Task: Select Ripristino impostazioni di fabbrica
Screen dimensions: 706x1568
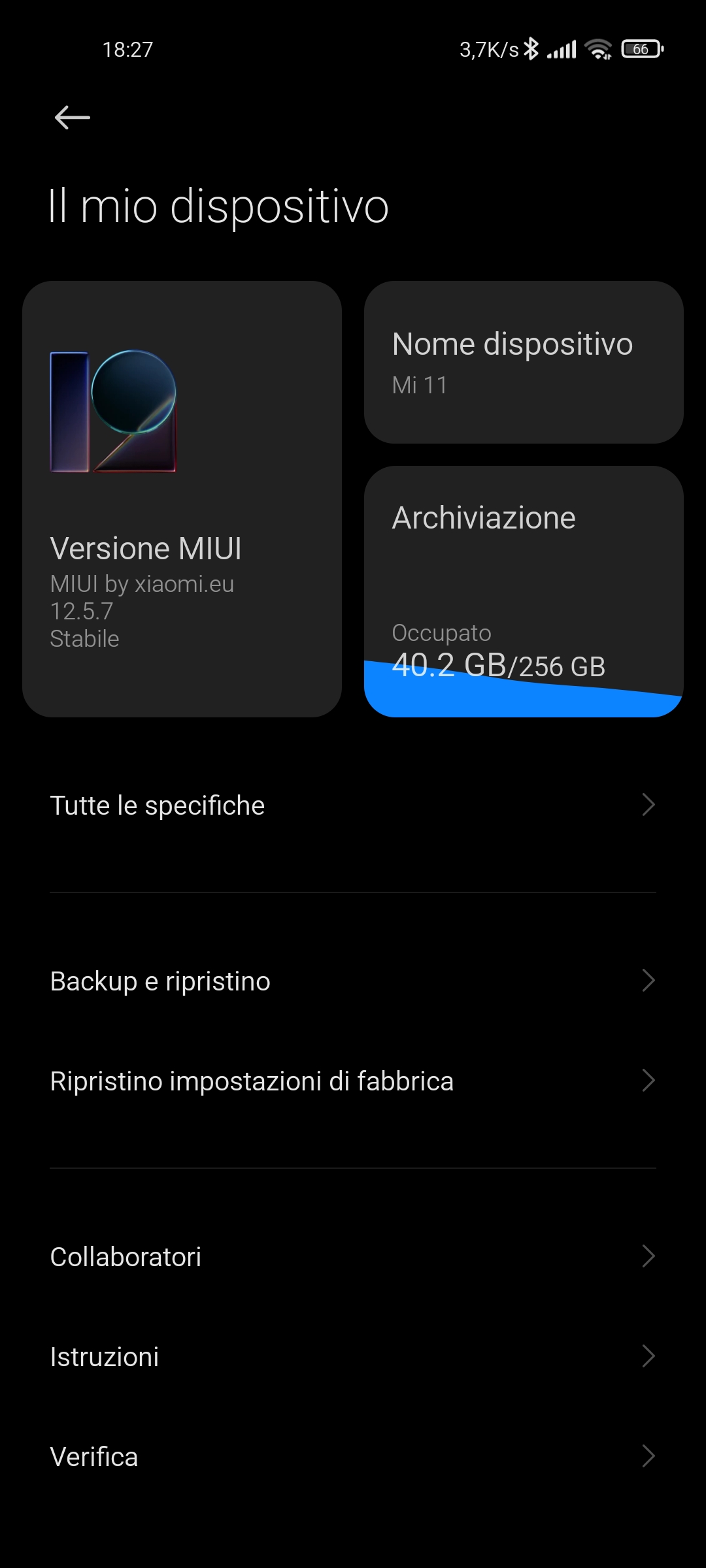Action: [x=353, y=1081]
